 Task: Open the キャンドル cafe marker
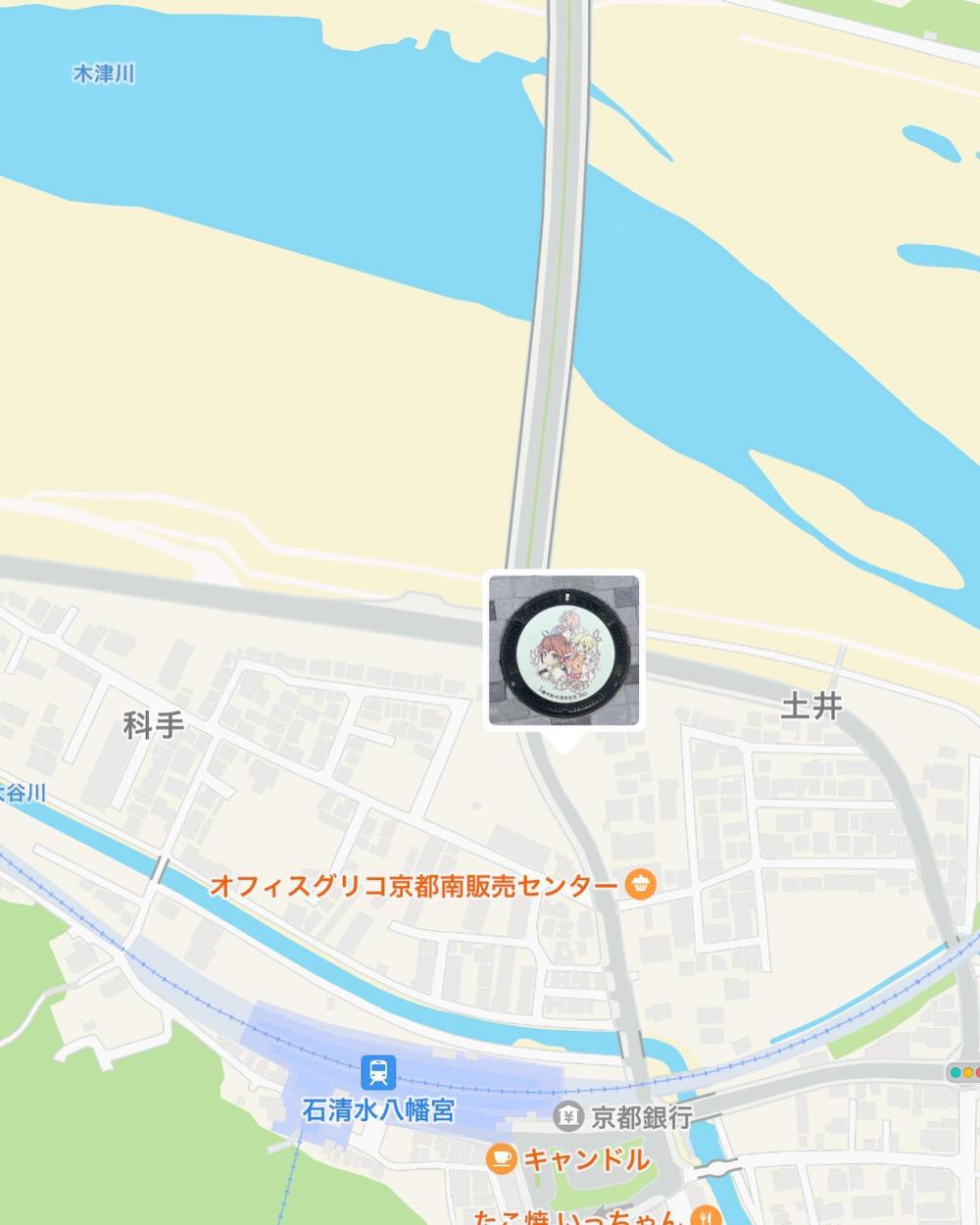501,1158
